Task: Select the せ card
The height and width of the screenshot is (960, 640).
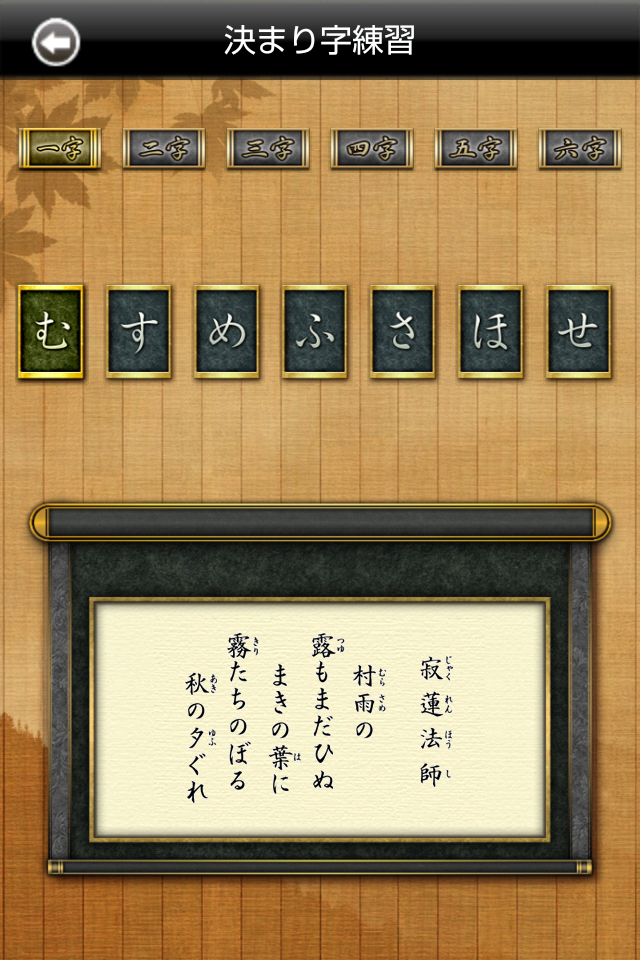Action: (579, 332)
